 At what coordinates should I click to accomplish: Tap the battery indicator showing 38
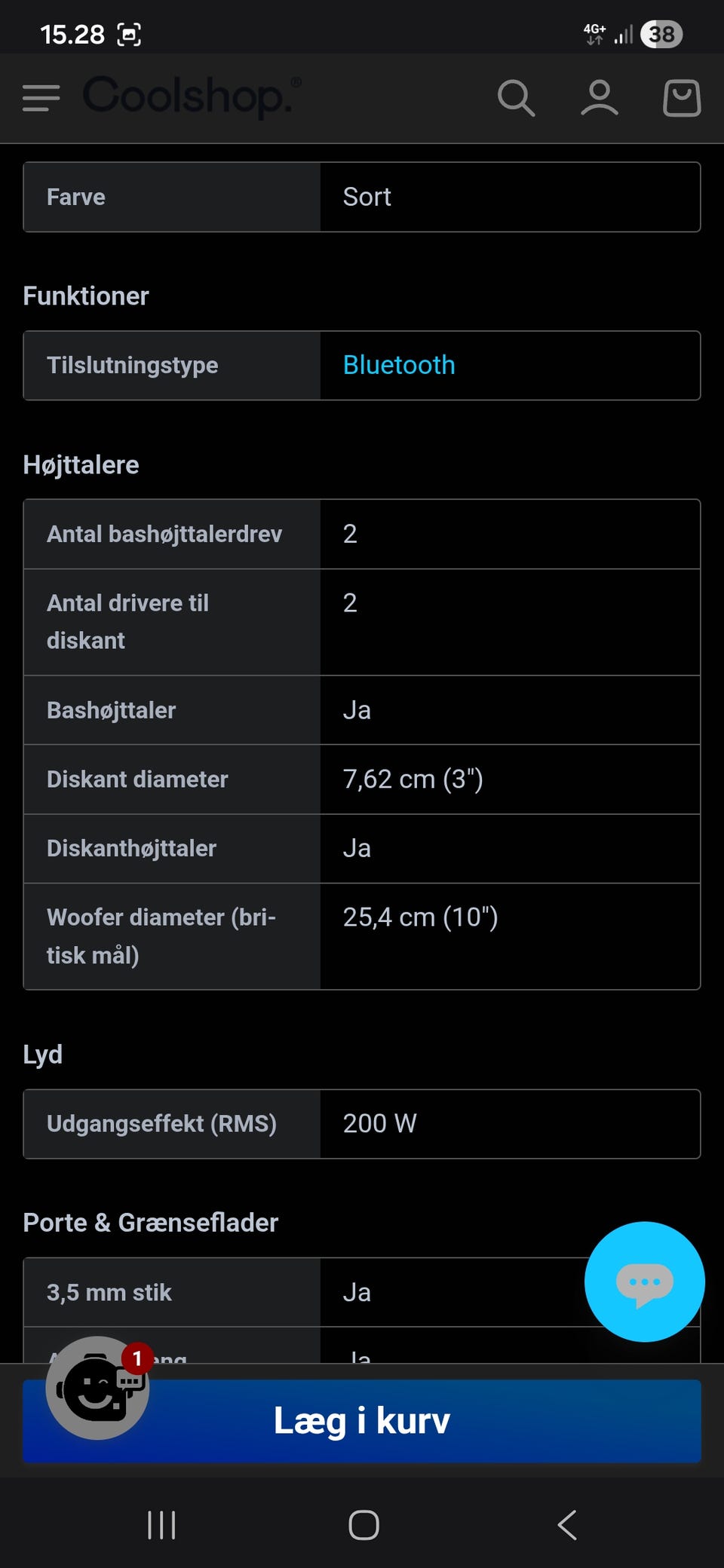pyautogui.click(x=661, y=33)
